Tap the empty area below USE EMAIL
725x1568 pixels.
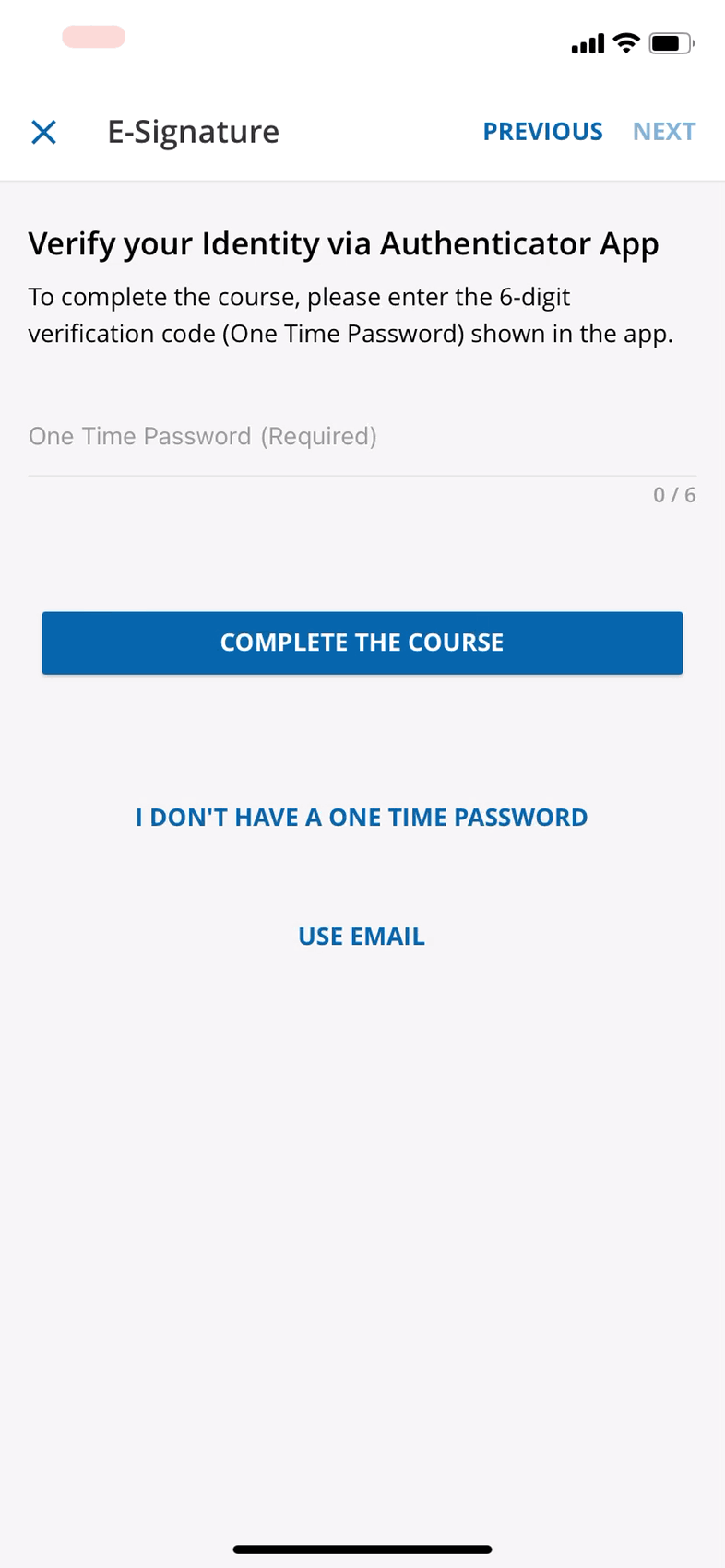[x=362, y=1198]
